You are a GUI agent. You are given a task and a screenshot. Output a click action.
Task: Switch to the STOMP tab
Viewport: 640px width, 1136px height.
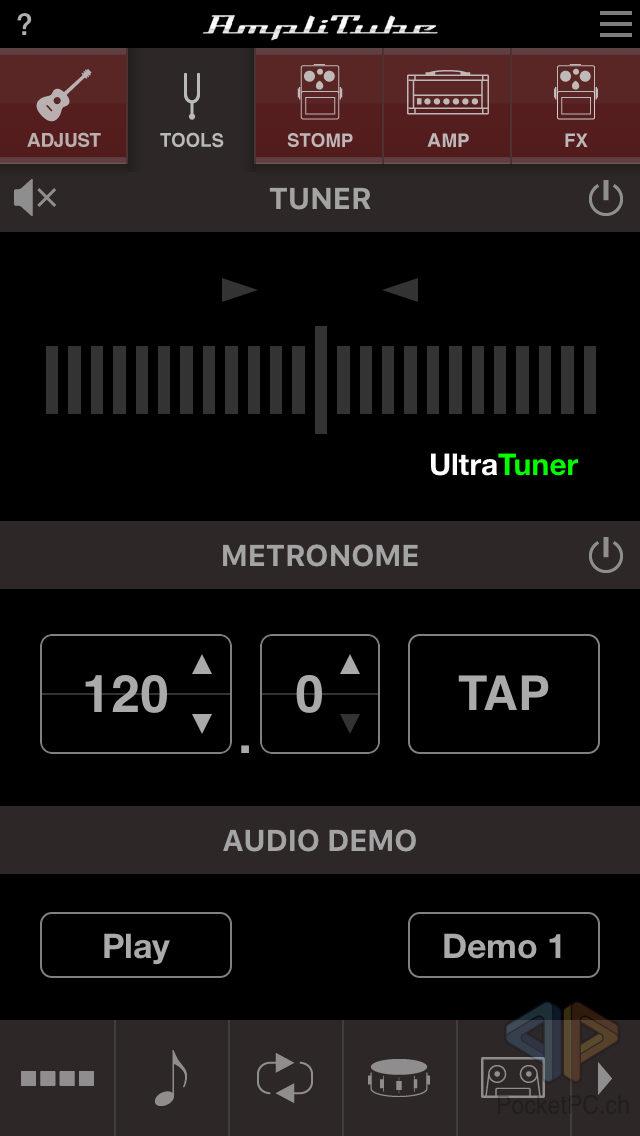point(319,107)
